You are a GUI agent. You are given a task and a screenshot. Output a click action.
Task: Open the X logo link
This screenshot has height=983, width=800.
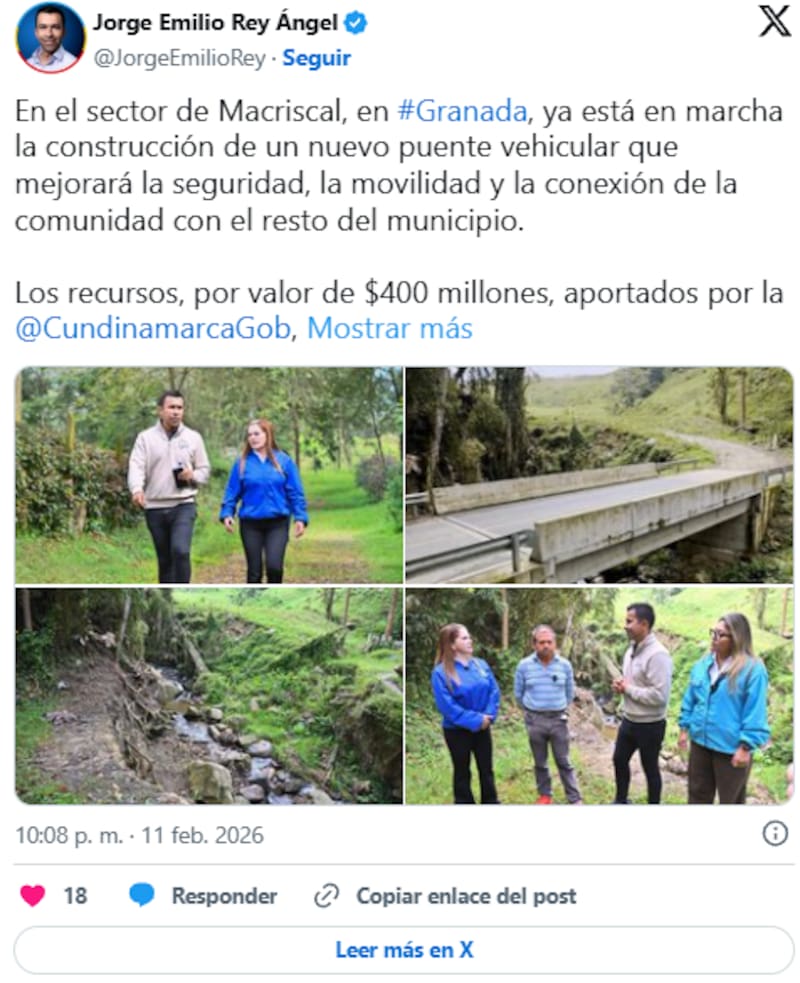(x=774, y=21)
